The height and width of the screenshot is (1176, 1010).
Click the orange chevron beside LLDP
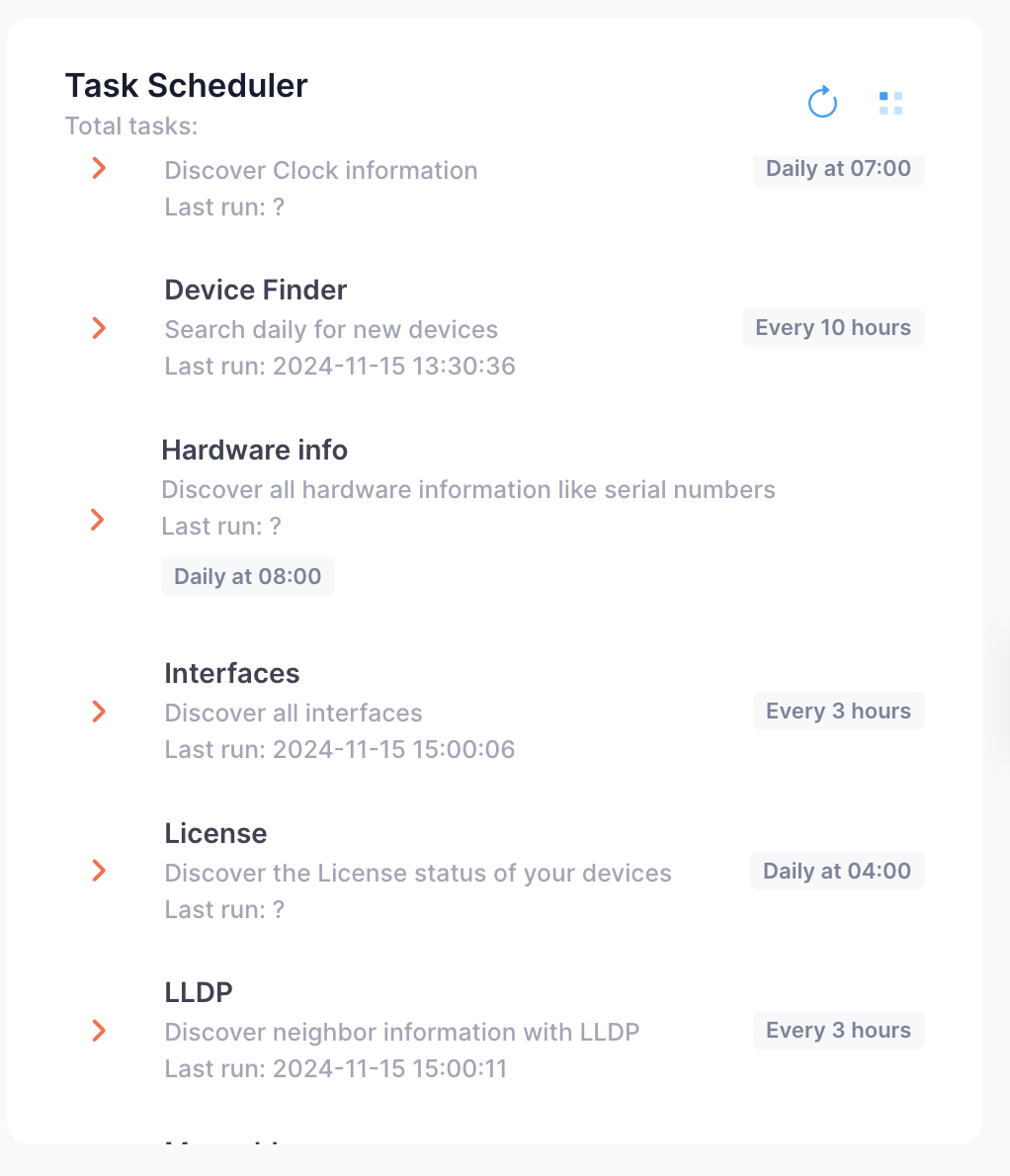point(98,1031)
